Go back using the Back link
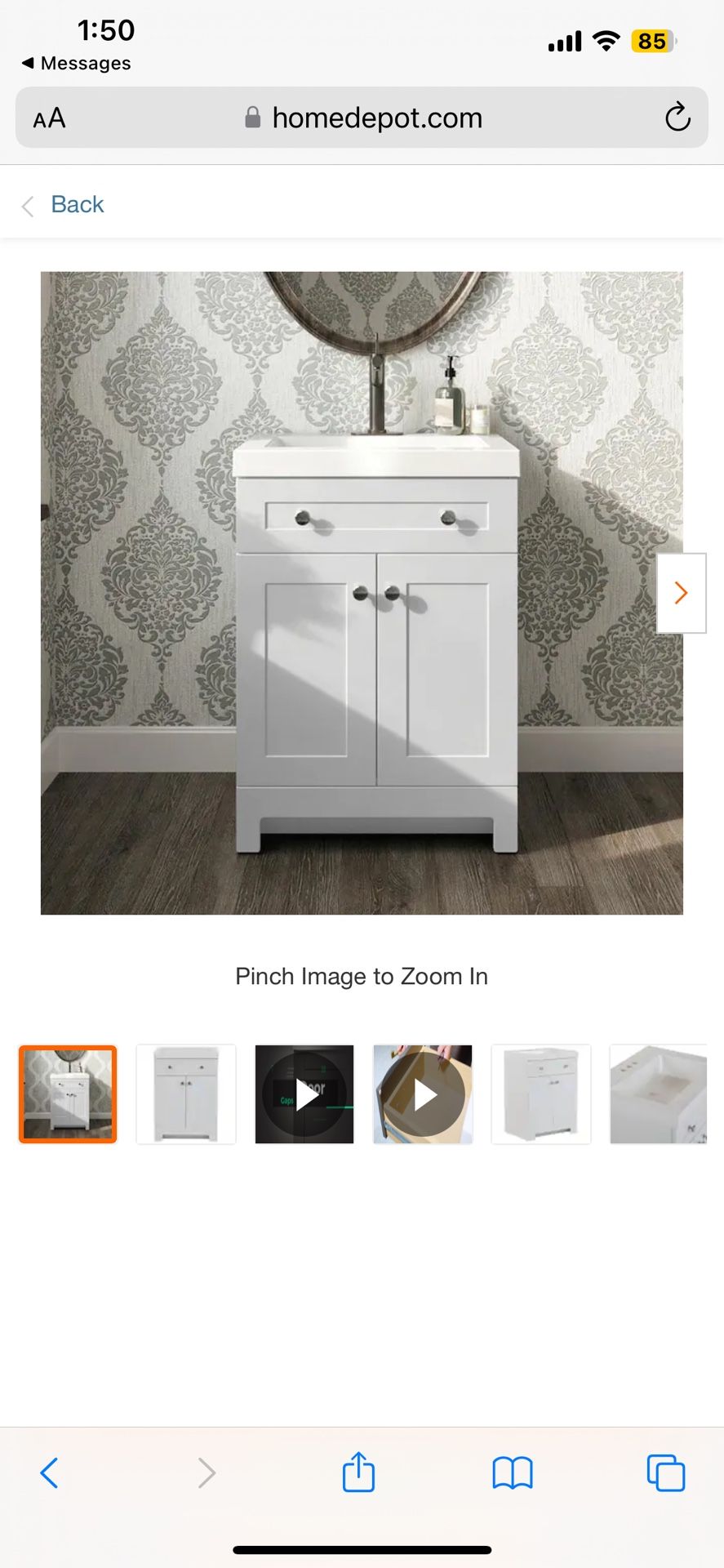This screenshot has height=1568, width=724. tap(64, 204)
